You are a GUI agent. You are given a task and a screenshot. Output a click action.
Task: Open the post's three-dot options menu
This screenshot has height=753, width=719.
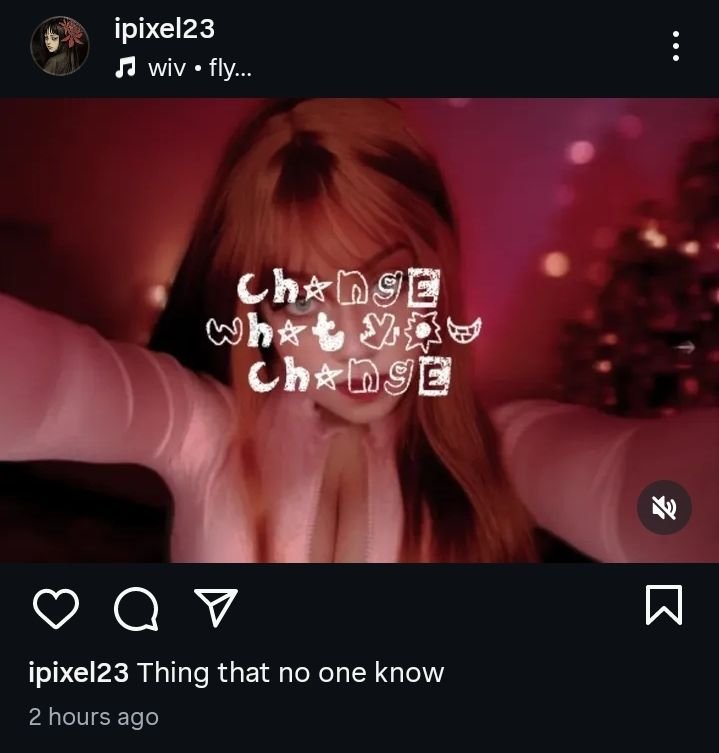pos(676,46)
